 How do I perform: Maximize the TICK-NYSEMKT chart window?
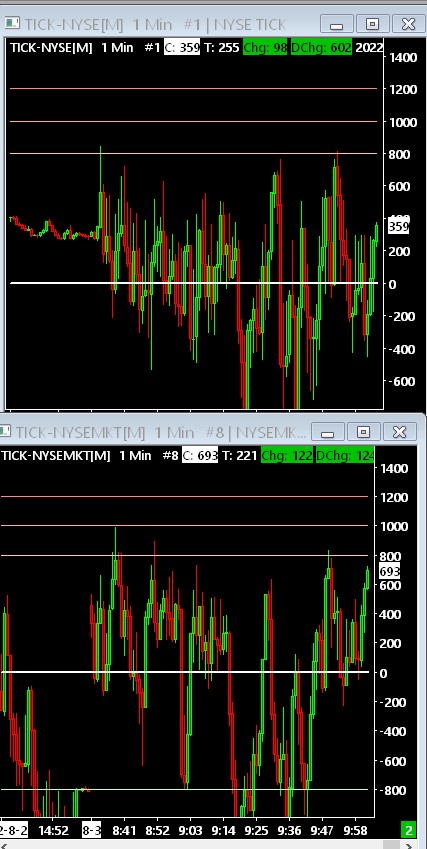(363, 432)
